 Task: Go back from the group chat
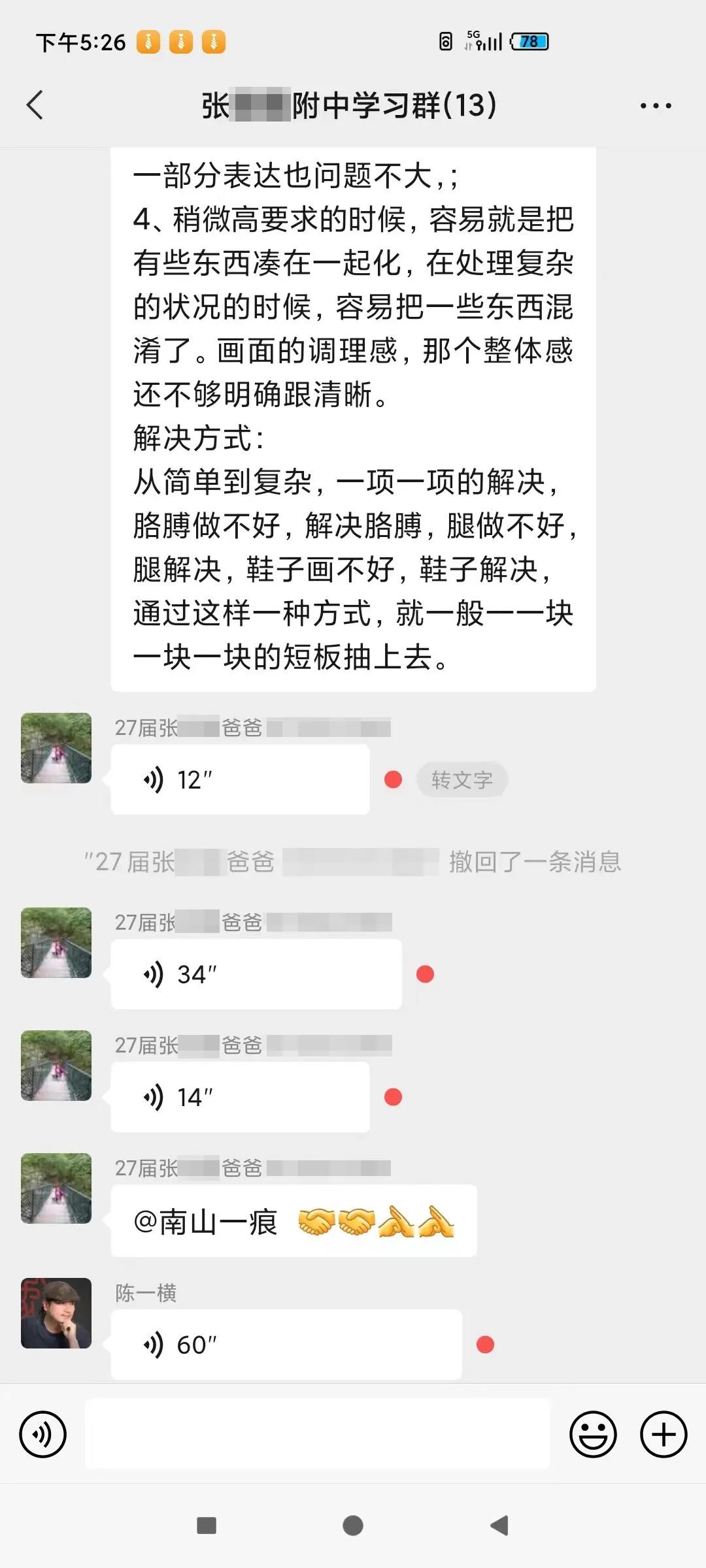coord(35,105)
